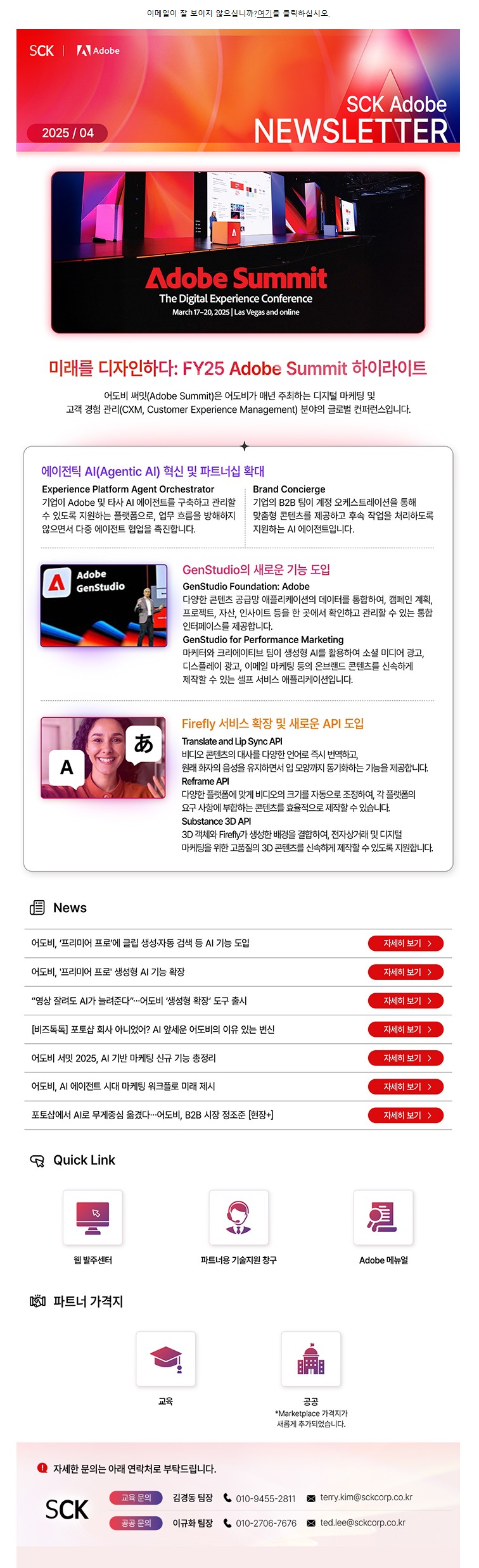Tap 자세히 보기 for B2B 시장 정조준 article
This screenshot has height=1568, width=479.
click(x=406, y=1115)
